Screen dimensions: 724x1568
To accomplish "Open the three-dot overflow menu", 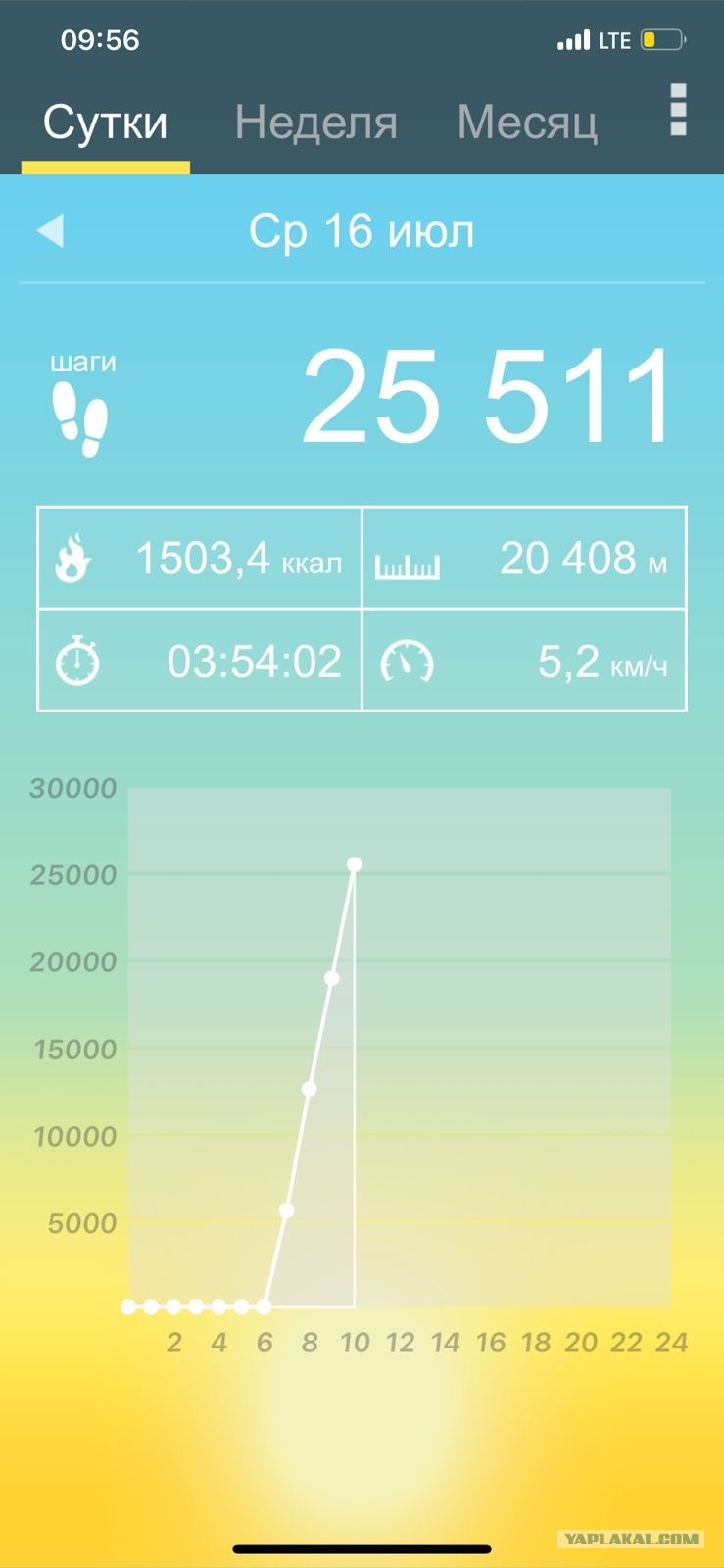I will coord(678,109).
